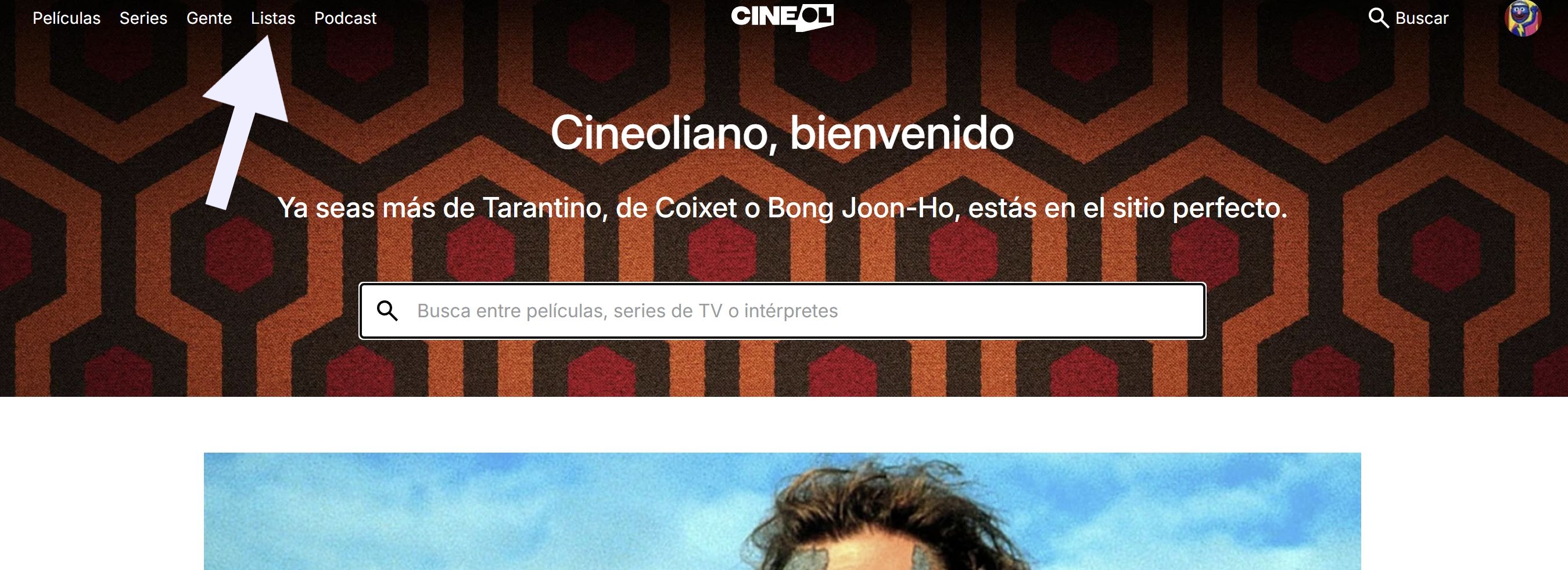The width and height of the screenshot is (1568, 570).
Task: Open the Podcast page
Action: pos(345,18)
